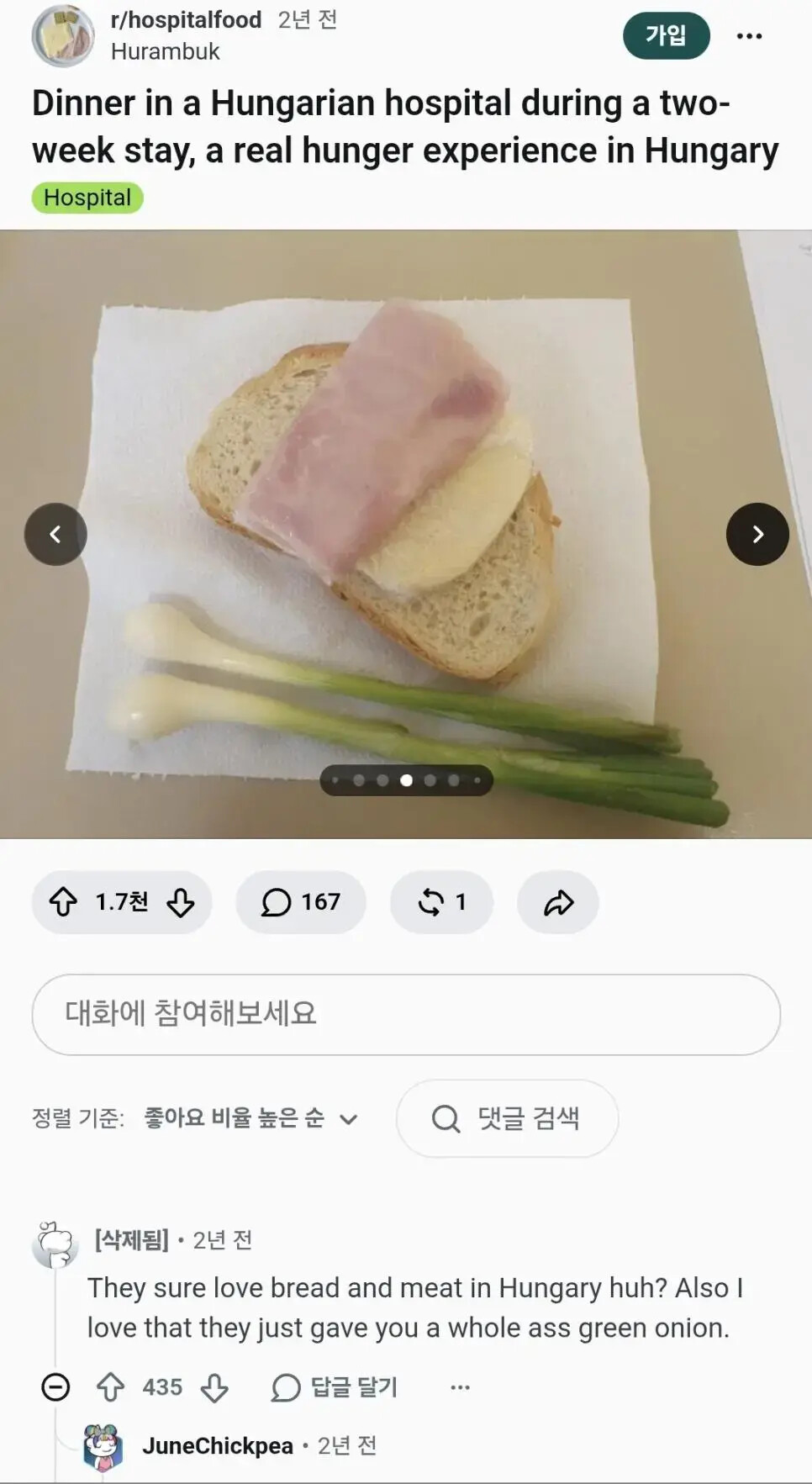Open the r/hospitalfood community link
Screen dimensions: 812x1484
[186, 19]
